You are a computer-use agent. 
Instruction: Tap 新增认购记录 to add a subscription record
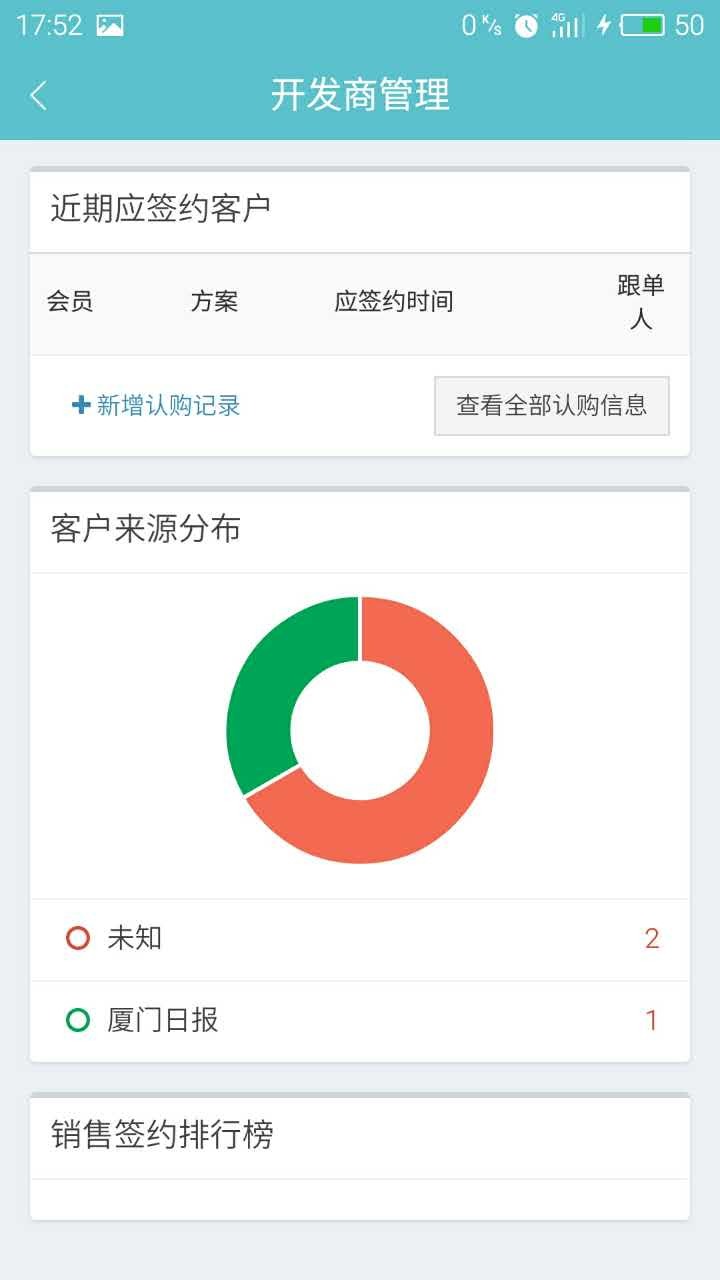click(156, 405)
